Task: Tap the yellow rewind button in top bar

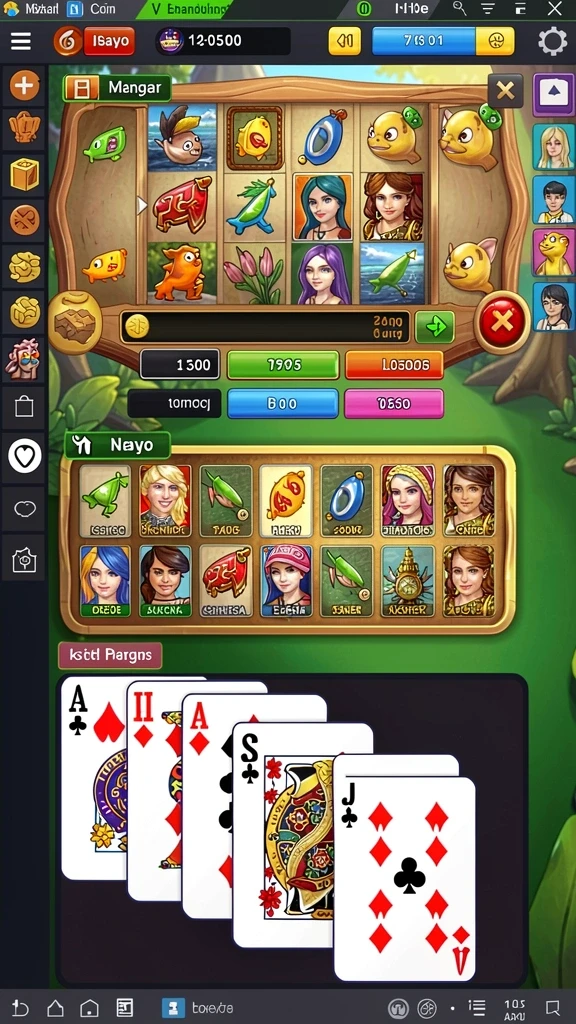Action: point(344,41)
